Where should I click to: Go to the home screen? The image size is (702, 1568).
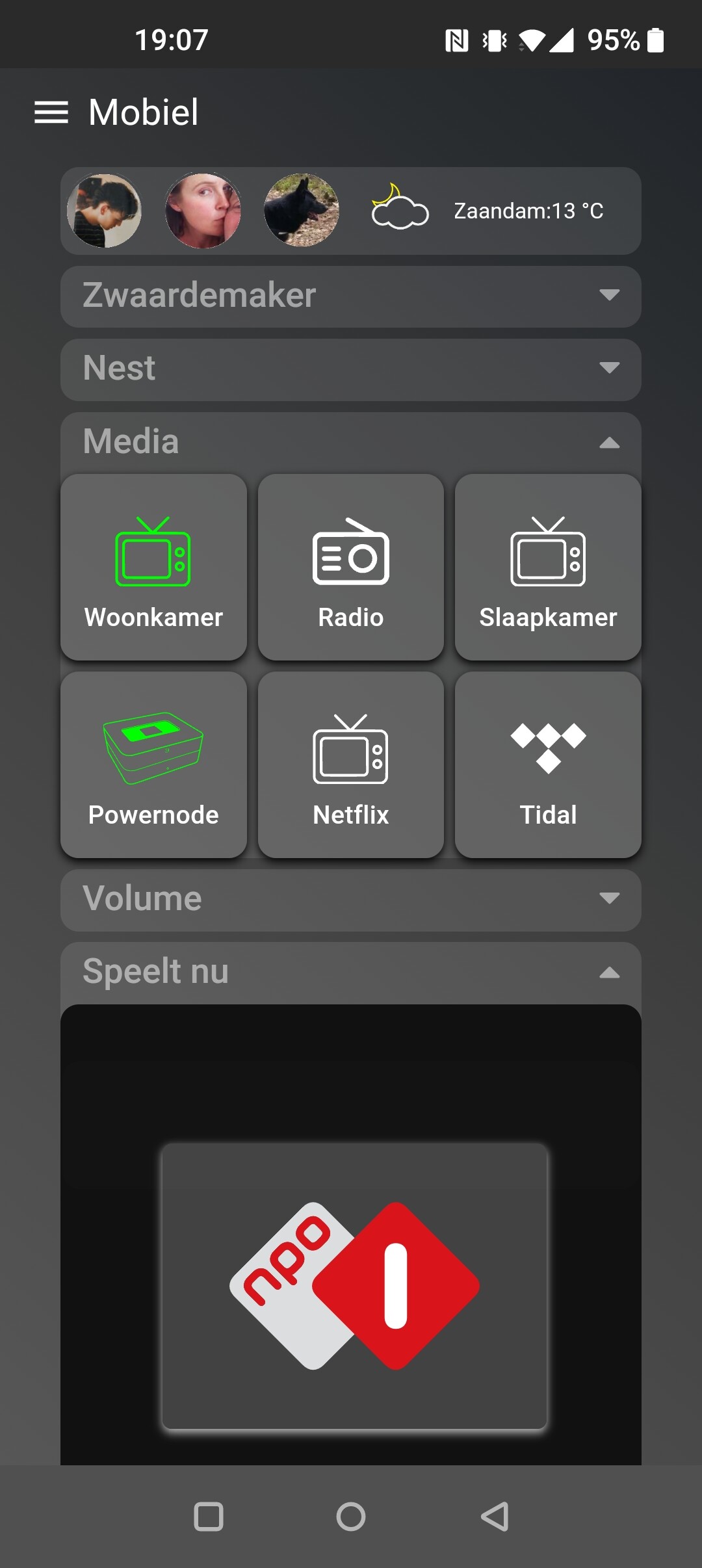coord(351,1517)
